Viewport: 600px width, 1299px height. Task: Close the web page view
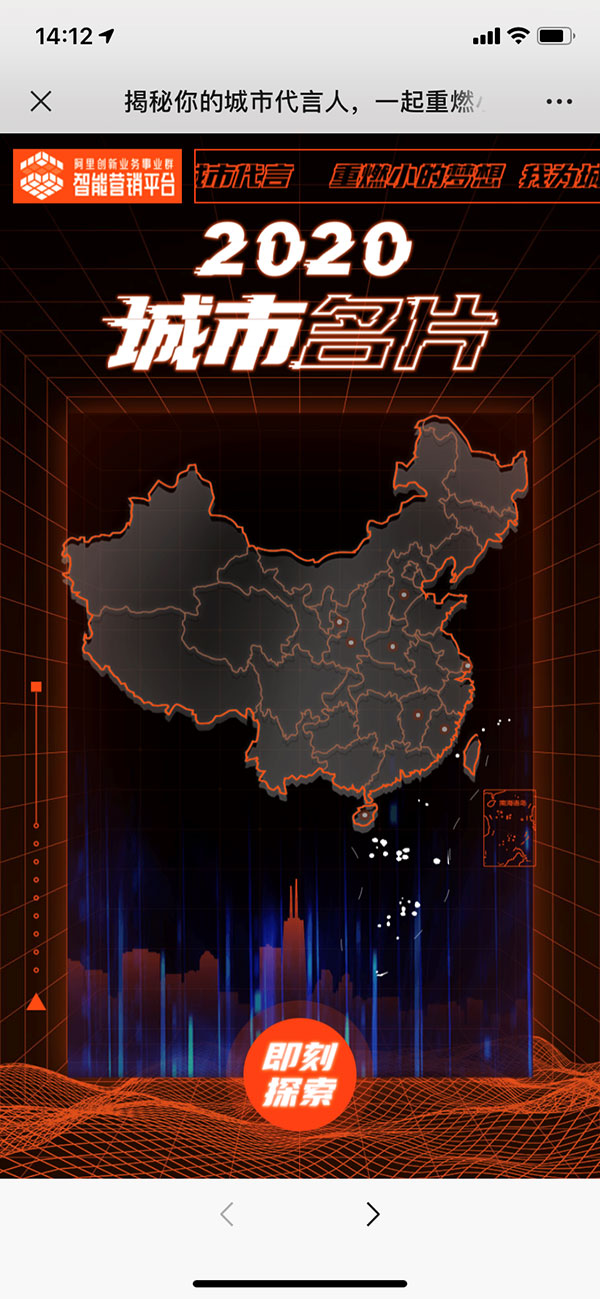pyautogui.click(x=40, y=101)
